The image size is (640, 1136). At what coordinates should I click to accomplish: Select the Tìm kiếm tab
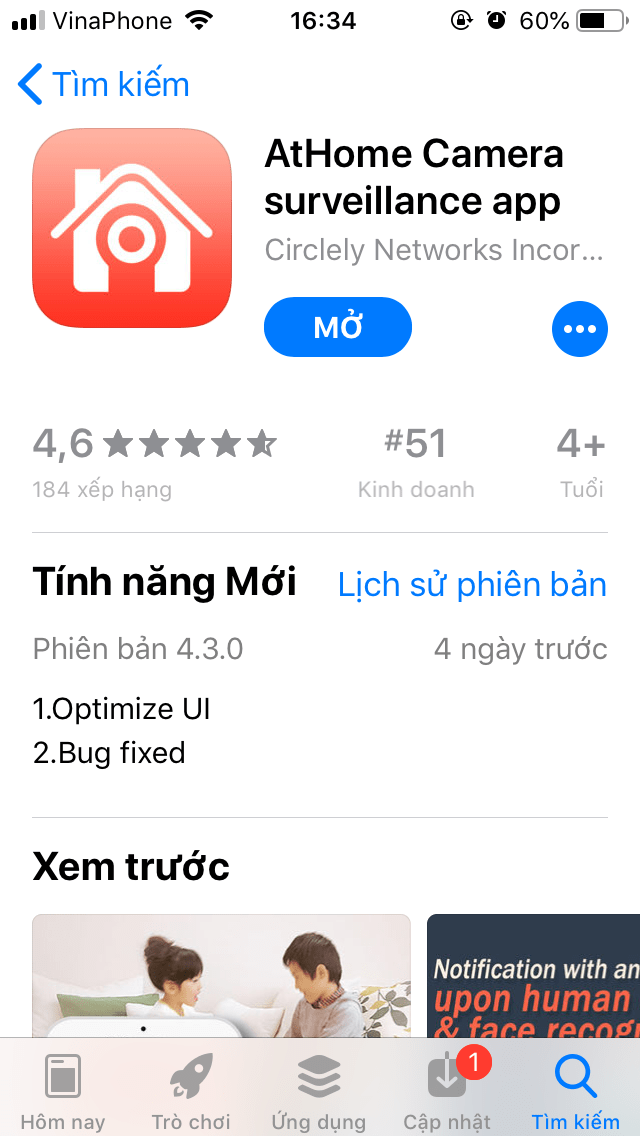pyautogui.click(x=575, y=1090)
